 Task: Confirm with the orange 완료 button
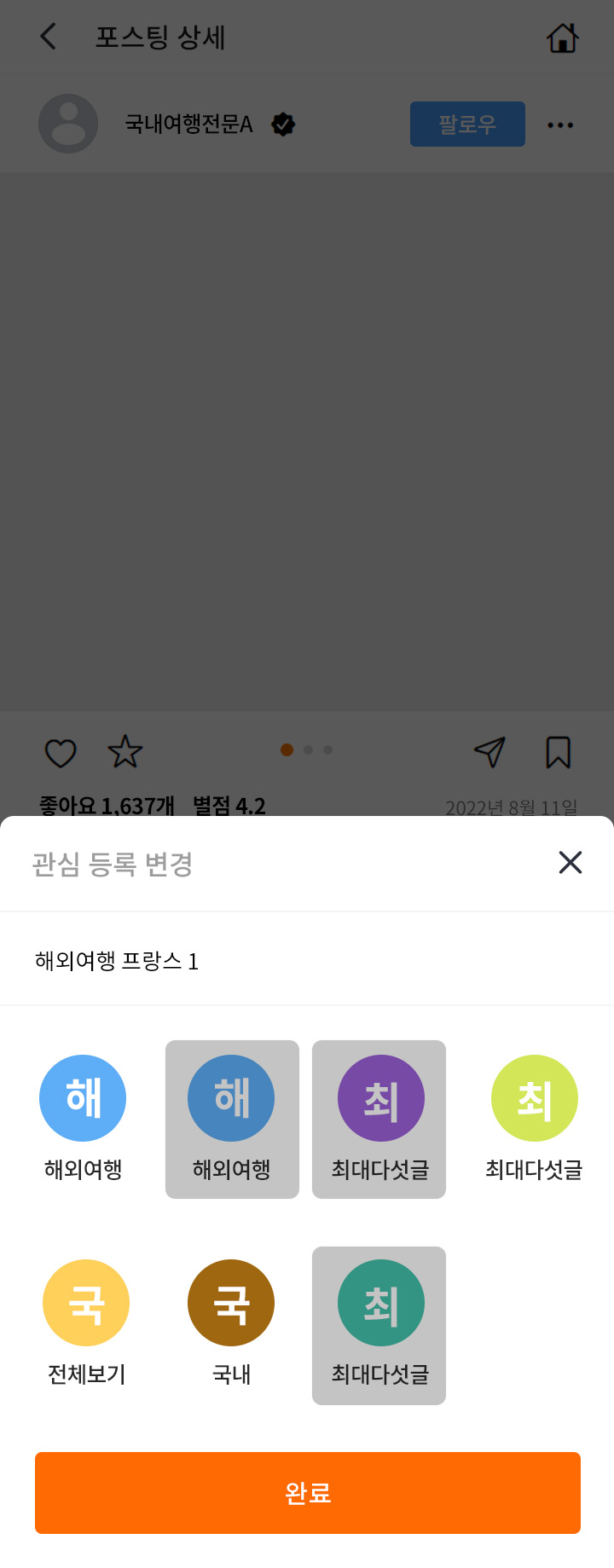click(307, 1492)
